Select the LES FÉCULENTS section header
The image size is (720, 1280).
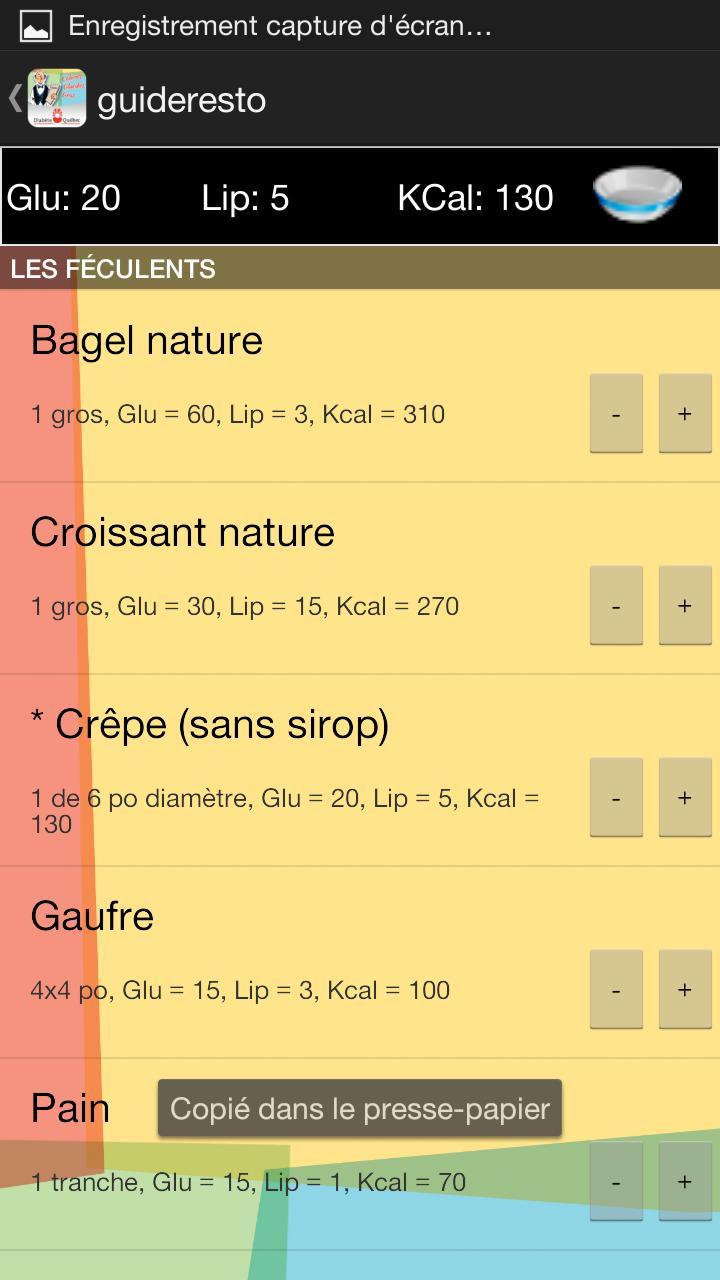[x=113, y=268]
